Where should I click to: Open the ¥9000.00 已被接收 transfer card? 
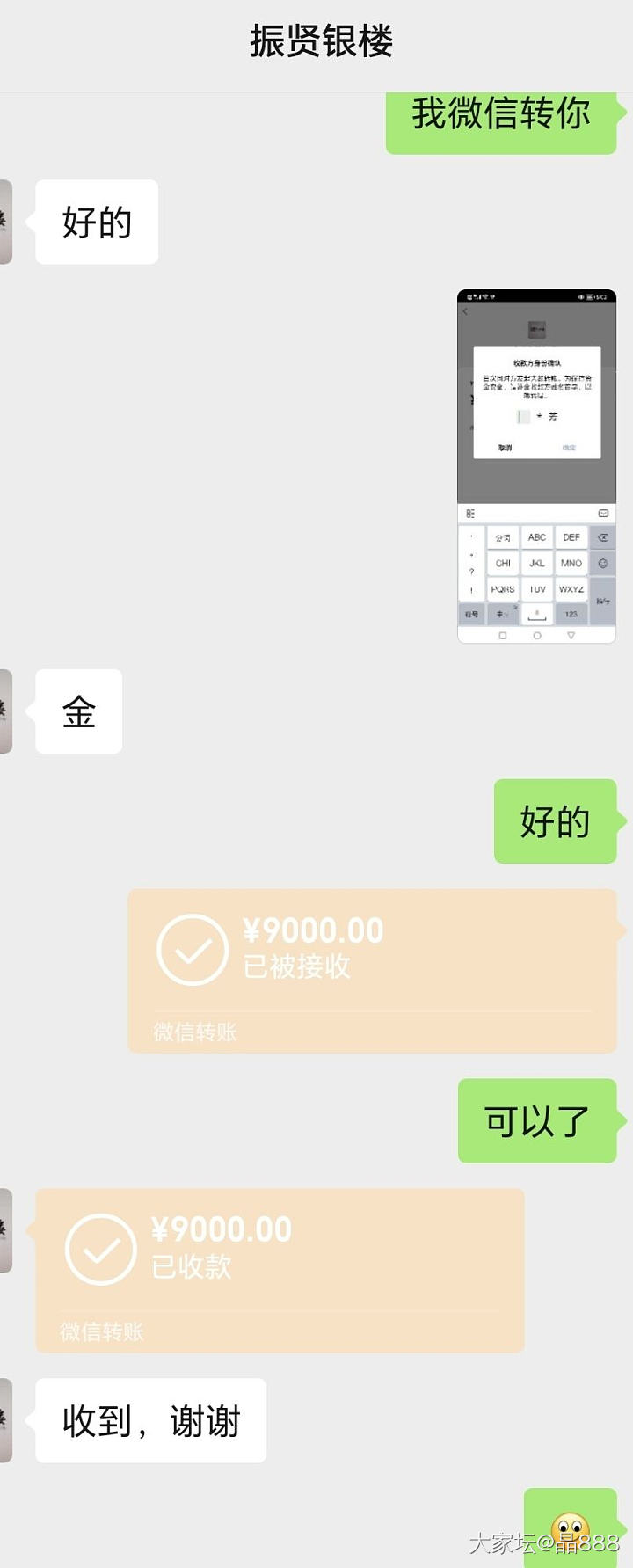pos(373,970)
